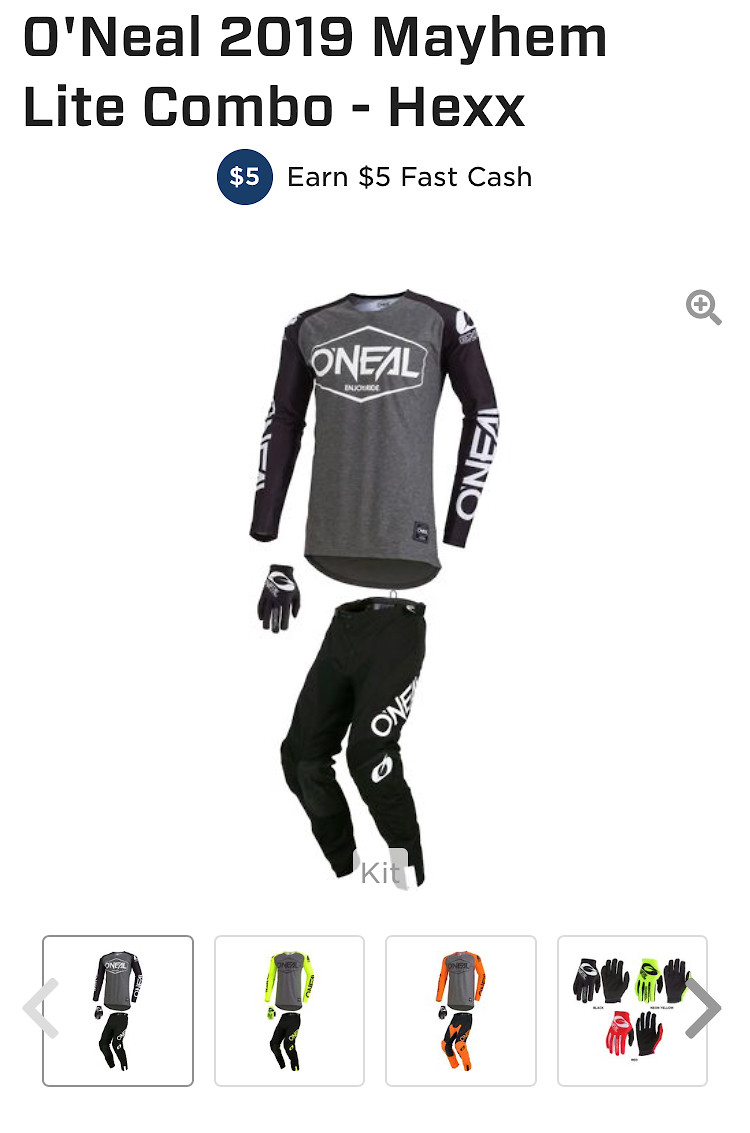The width and height of the screenshot is (750, 1133).
Task: View the orange Hexx kit thumbnail
Action: tap(461, 1010)
